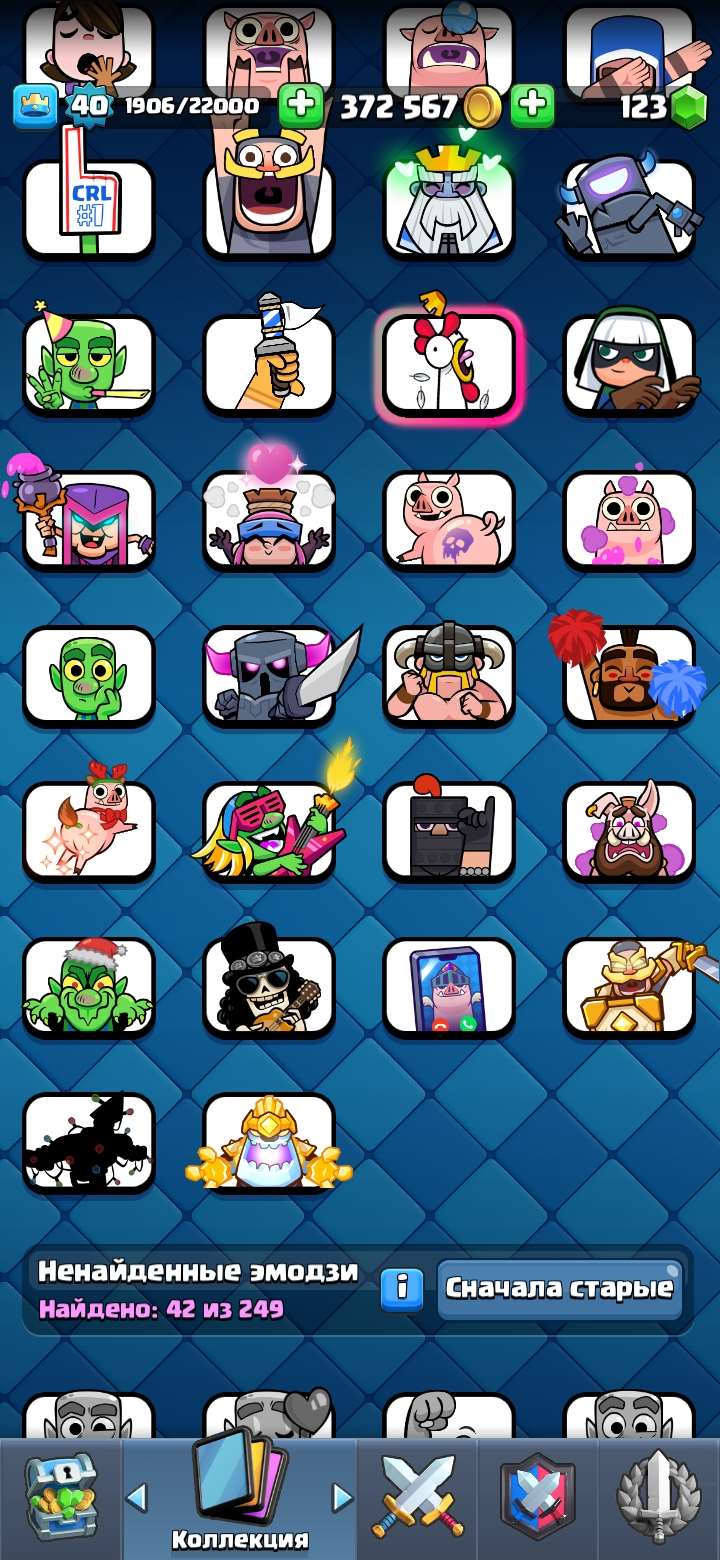
Task: Tap the skeleton guitarist emote
Action: point(268,988)
